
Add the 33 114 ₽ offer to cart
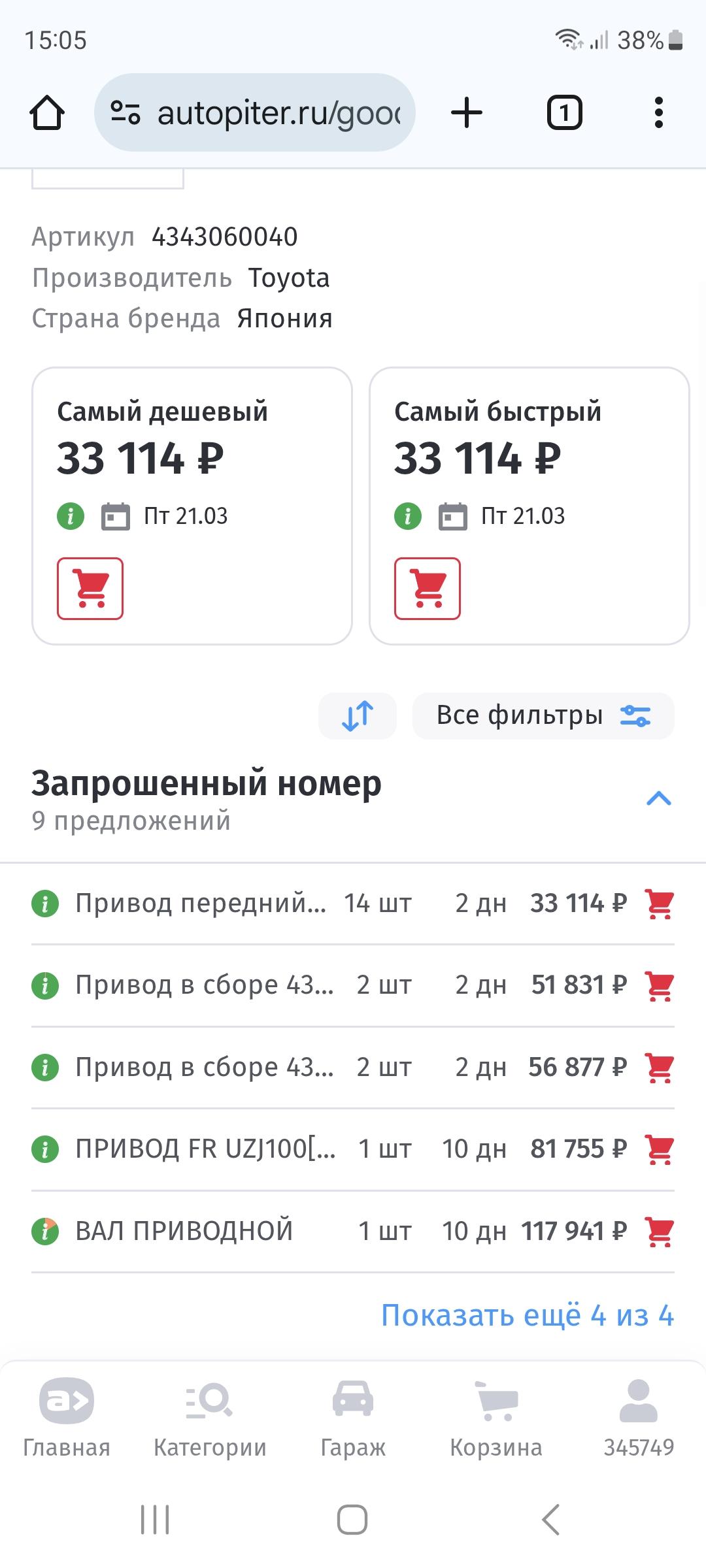coord(659,904)
